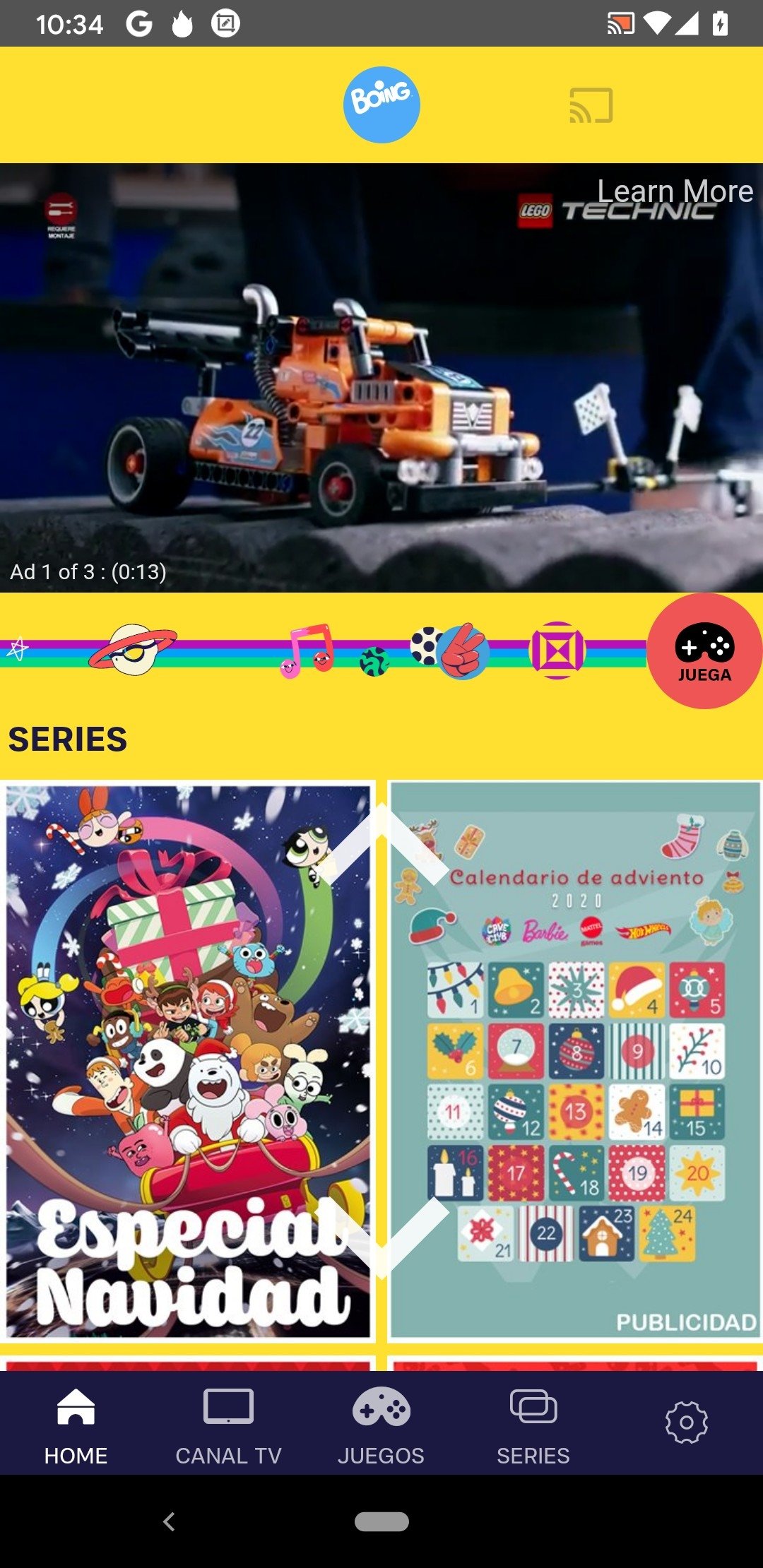Tap the red JUEGA game controller button
This screenshot has height=1568, width=763.
click(x=704, y=651)
